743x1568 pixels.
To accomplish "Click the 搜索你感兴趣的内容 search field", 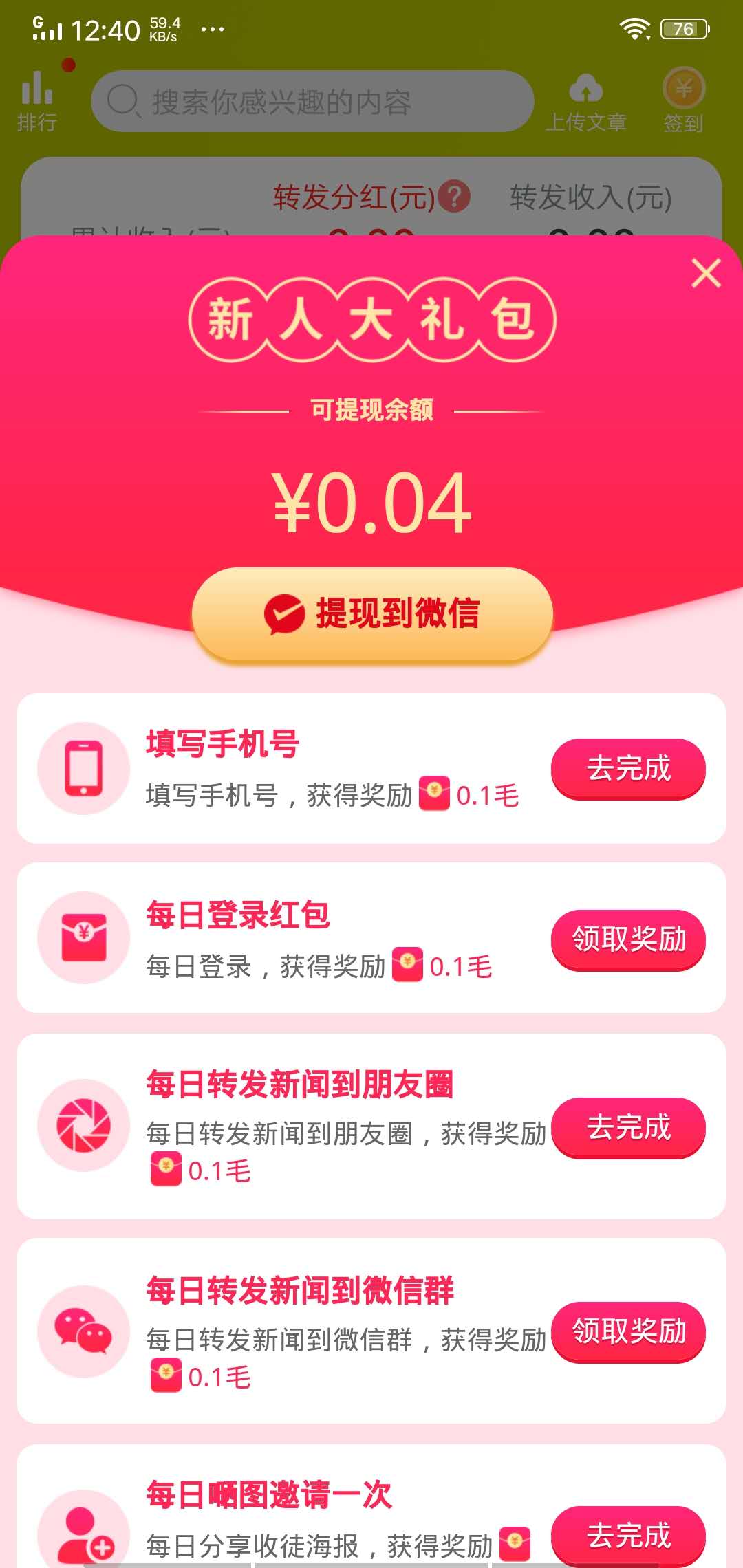I will (x=310, y=100).
